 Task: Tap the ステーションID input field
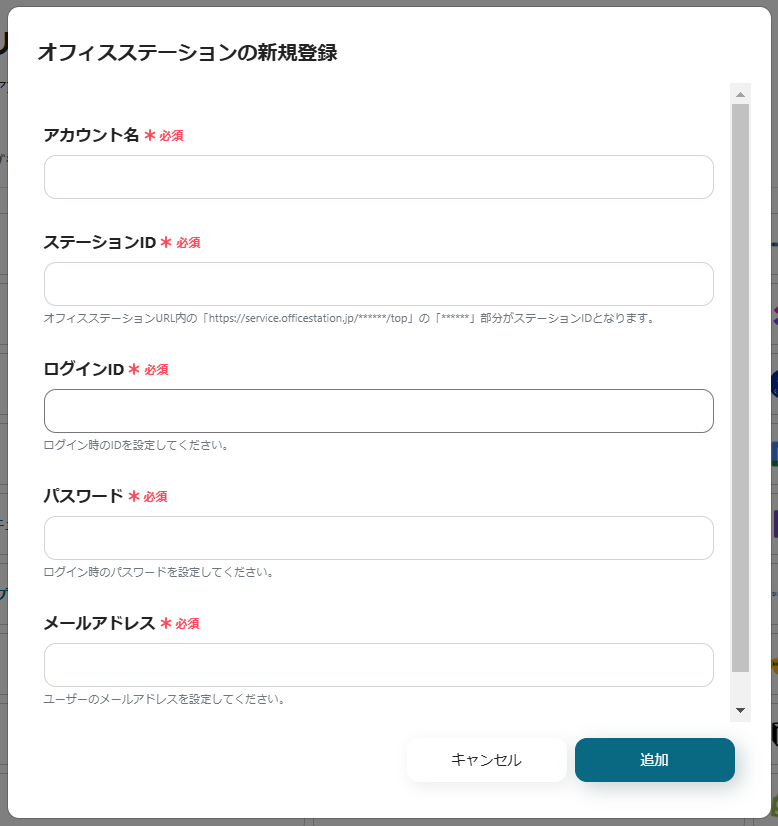point(378,284)
